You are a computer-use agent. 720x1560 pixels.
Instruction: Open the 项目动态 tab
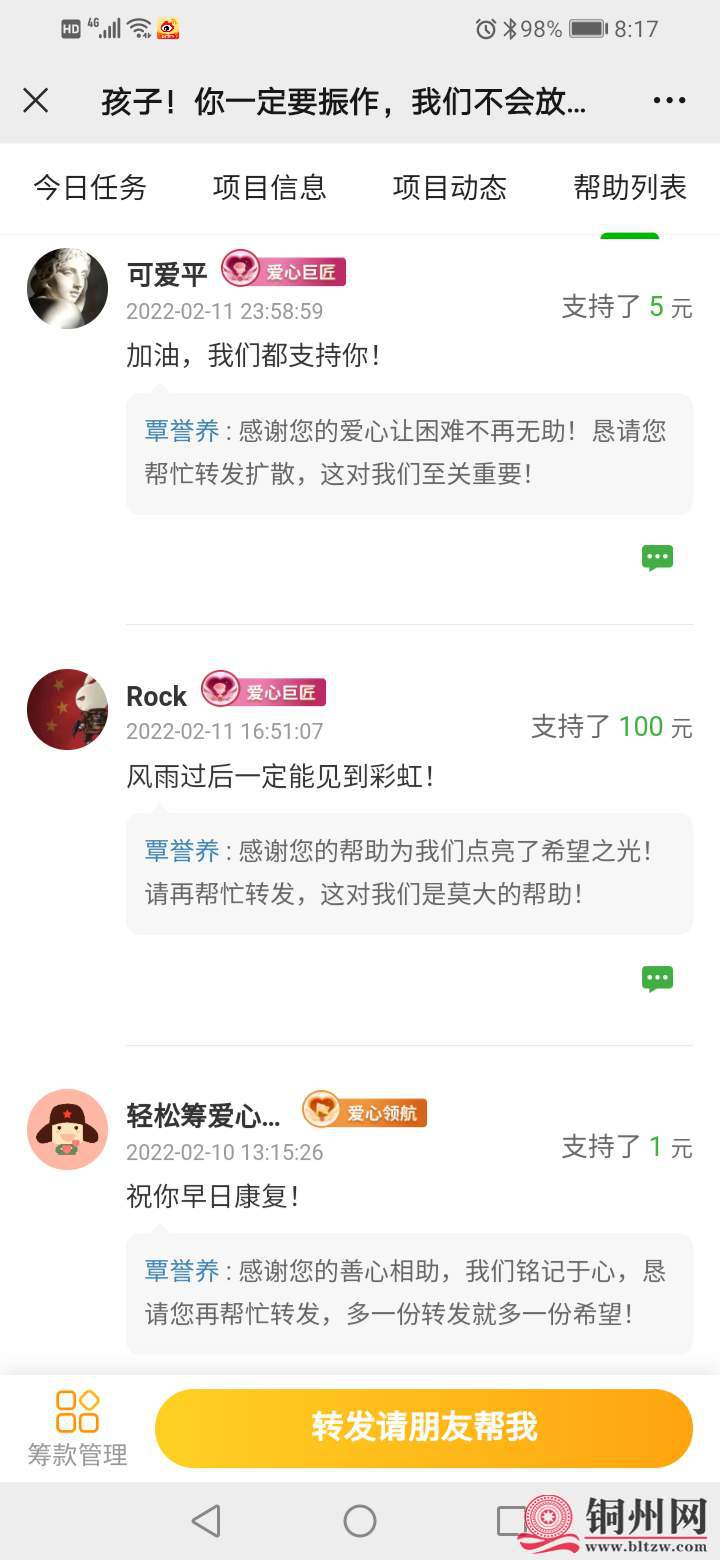click(x=451, y=188)
